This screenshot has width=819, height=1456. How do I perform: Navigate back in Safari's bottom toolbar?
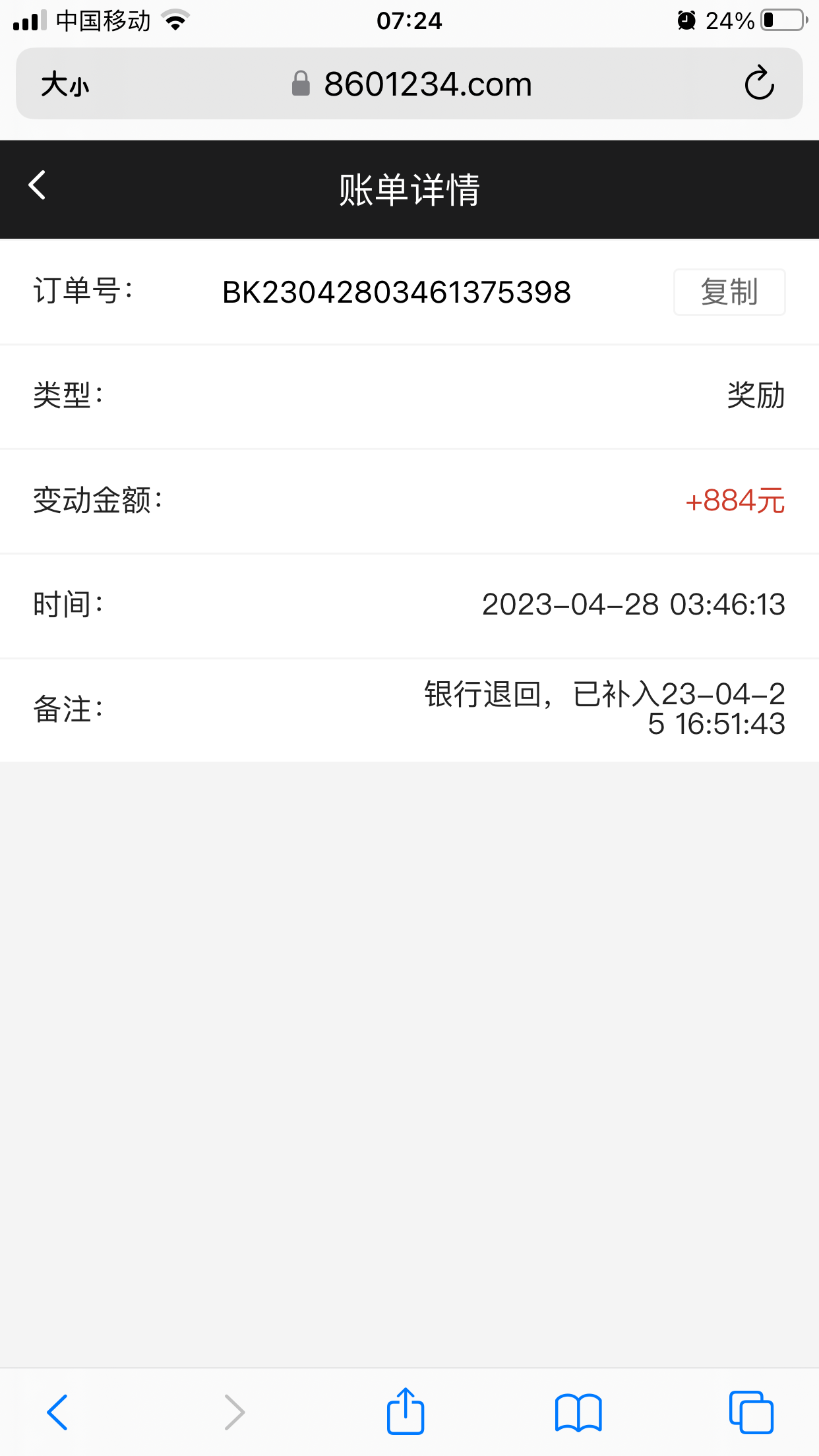[x=57, y=1412]
